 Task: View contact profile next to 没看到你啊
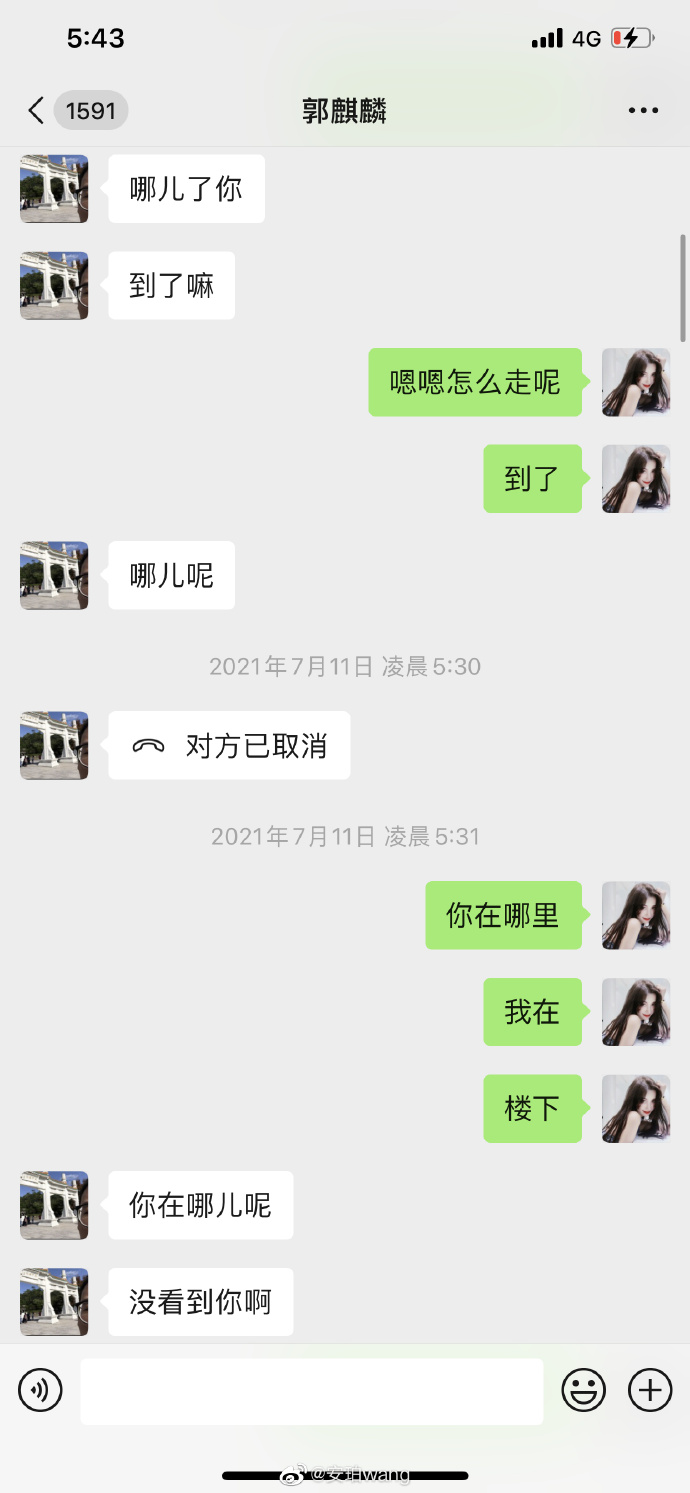(x=54, y=1302)
